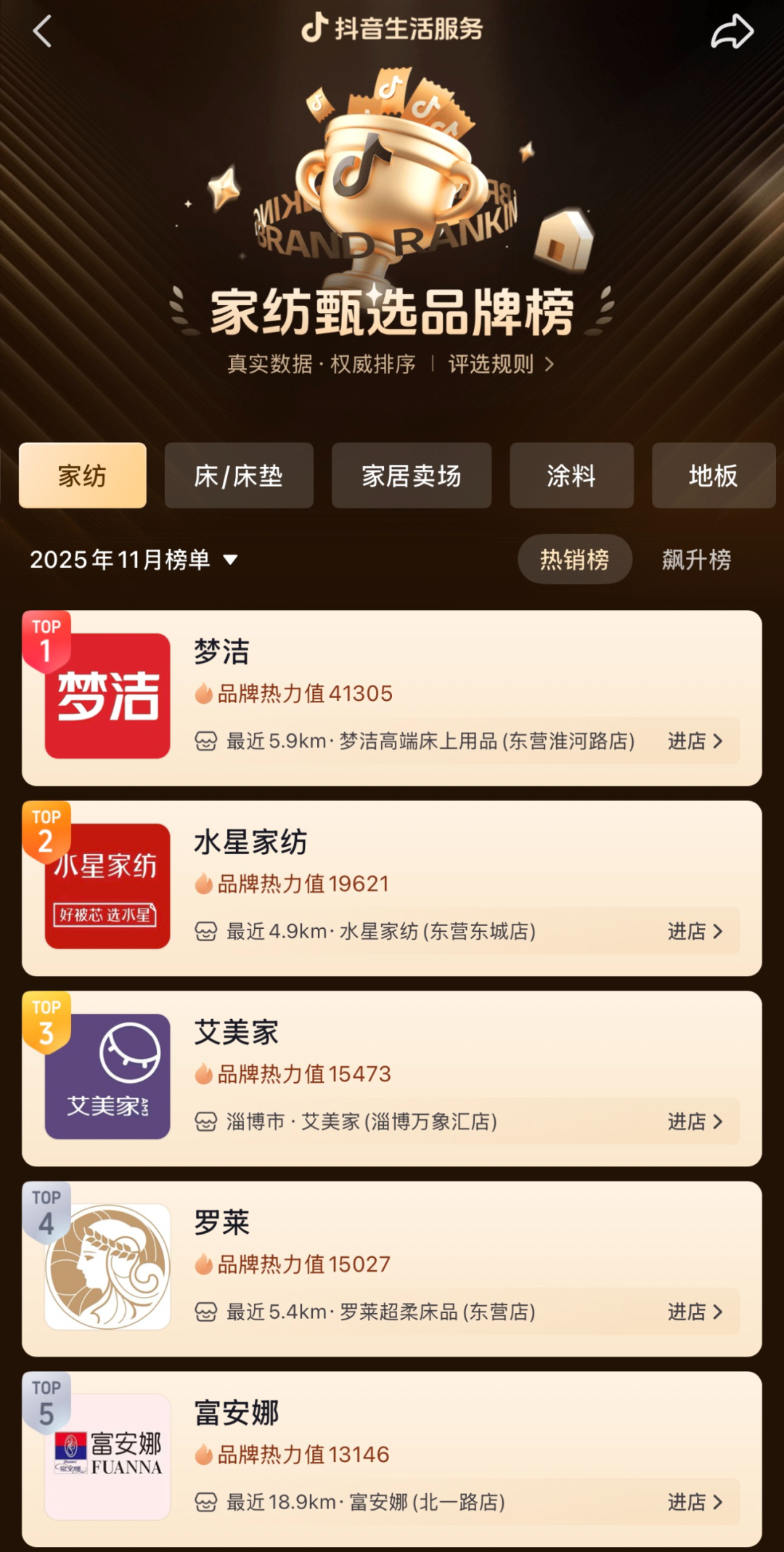Viewport: 784px width, 1552px height.
Task: Share this brand ranking page
Action: (732, 32)
